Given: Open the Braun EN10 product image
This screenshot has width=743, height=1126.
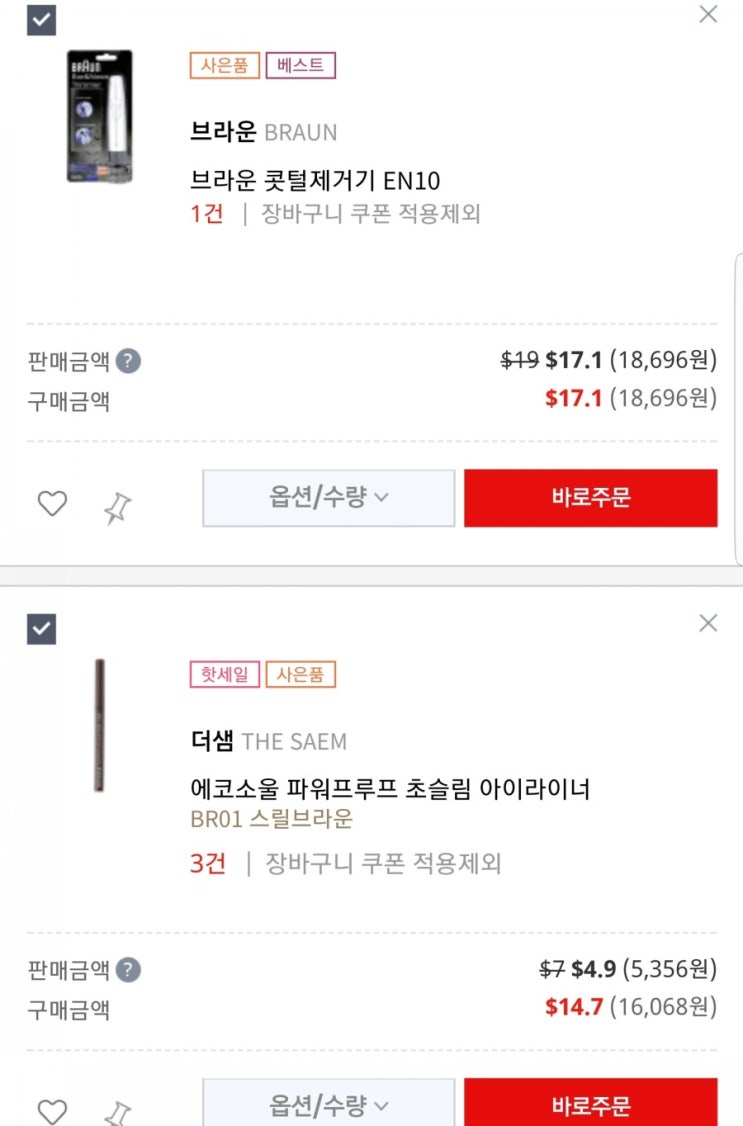Looking at the screenshot, I should [99, 116].
